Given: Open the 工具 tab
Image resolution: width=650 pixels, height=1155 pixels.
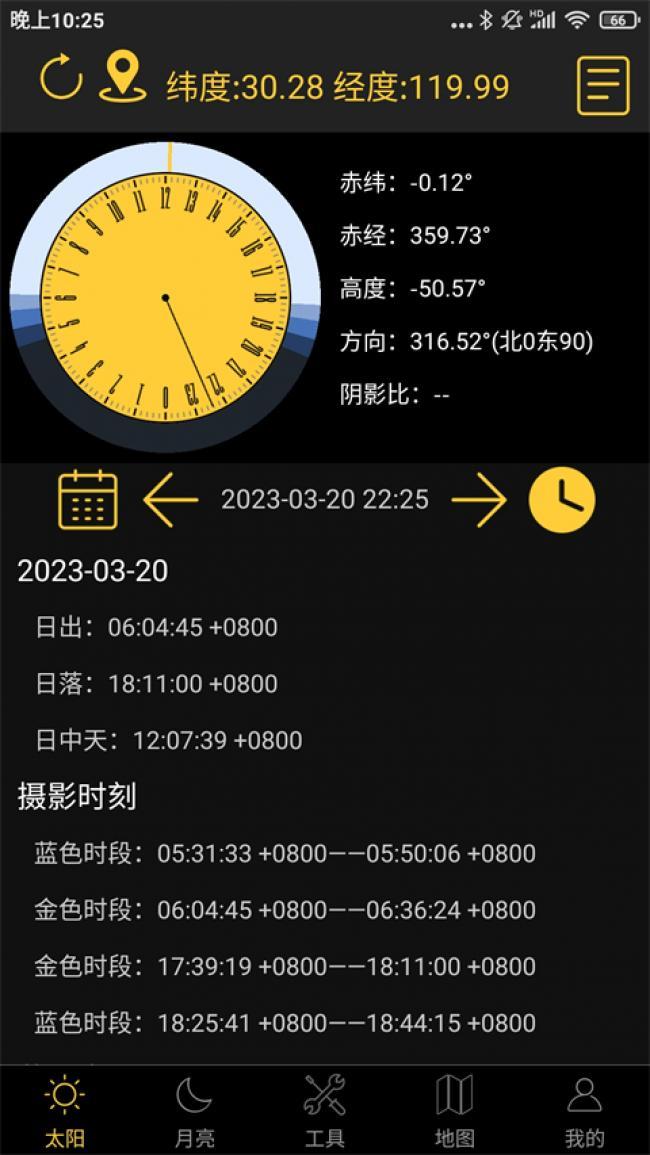Looking at the screenshot, I should point(325,1111).
